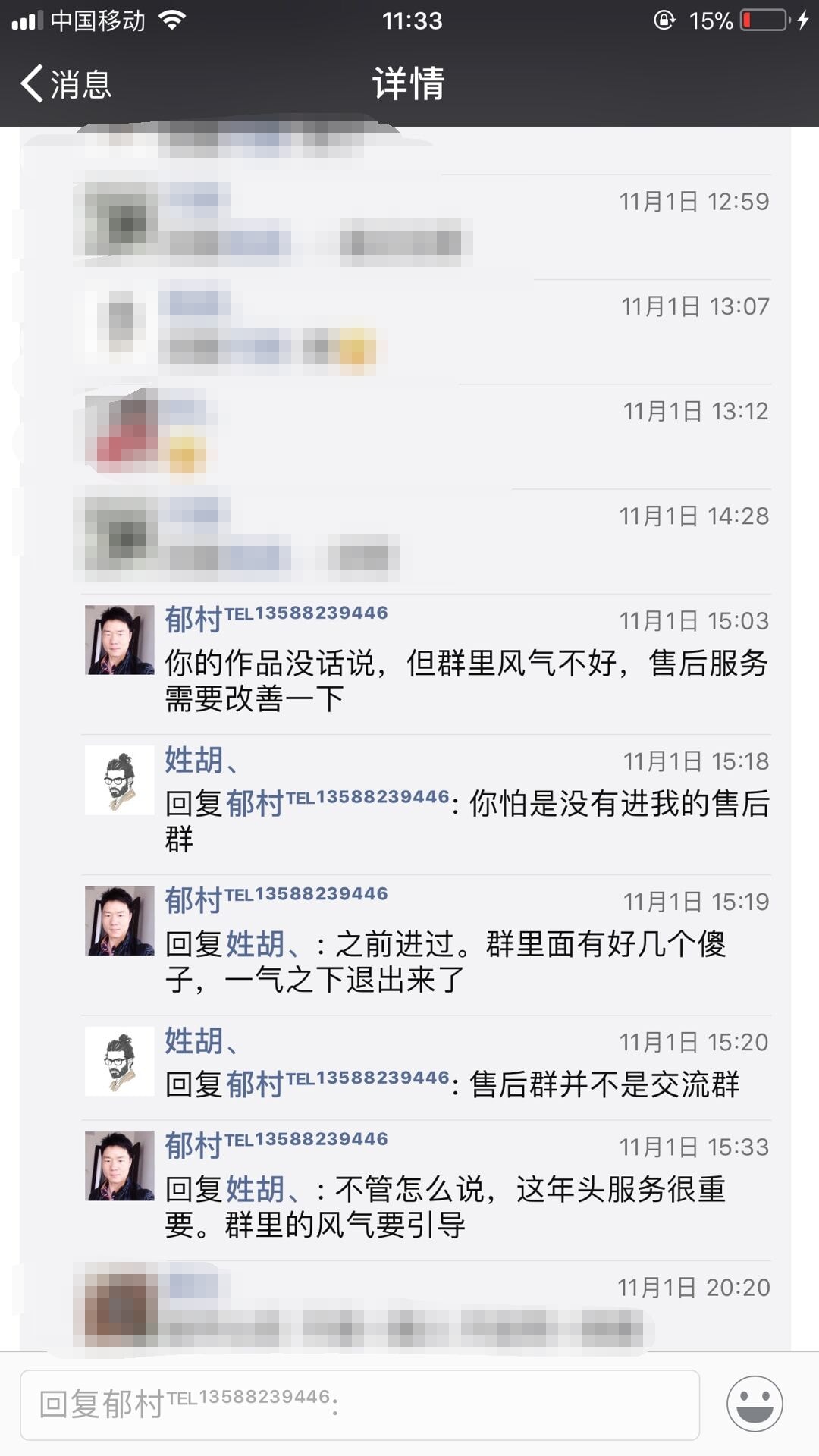Viewport: 819px width, 1456px height.
Task: Reply to 郁村's 15:33 comment
Action: [444, 1207]
